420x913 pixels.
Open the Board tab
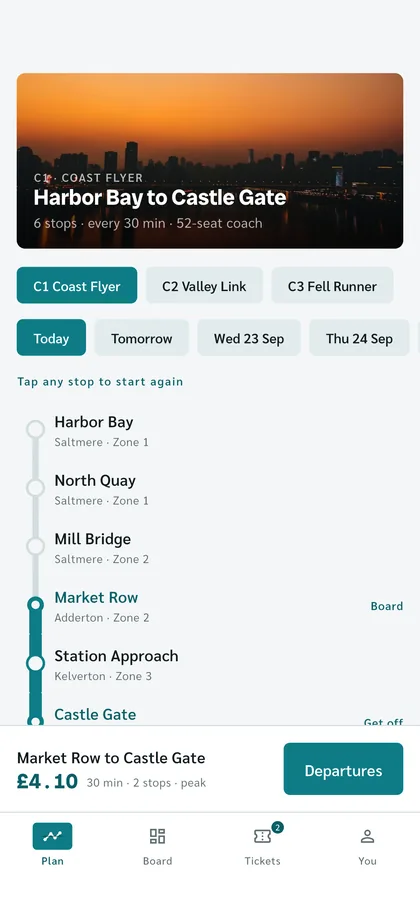click(157, 844)
